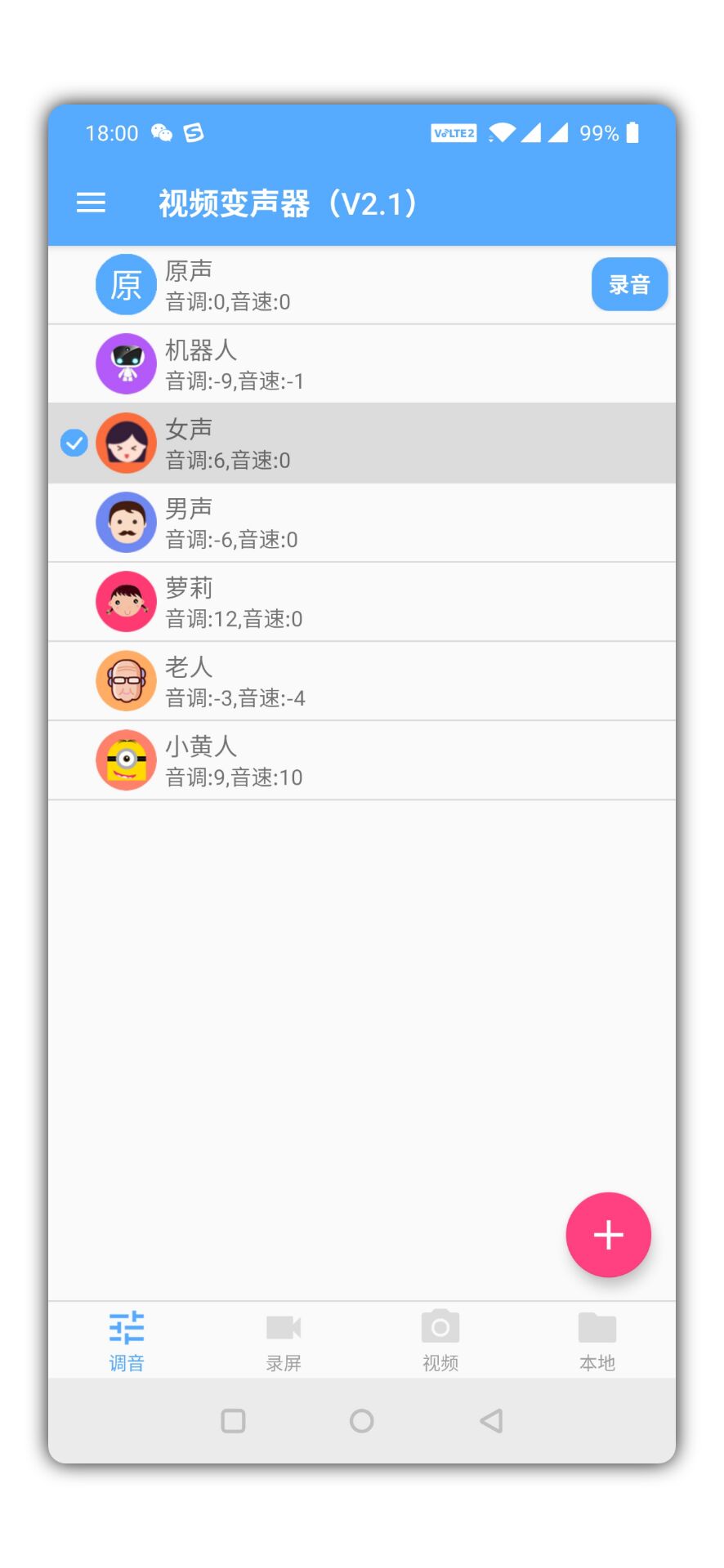Select the 萝莉 loli voice avatar icon
This screenshot has width=724, height=1568.
tap(126, 600)
